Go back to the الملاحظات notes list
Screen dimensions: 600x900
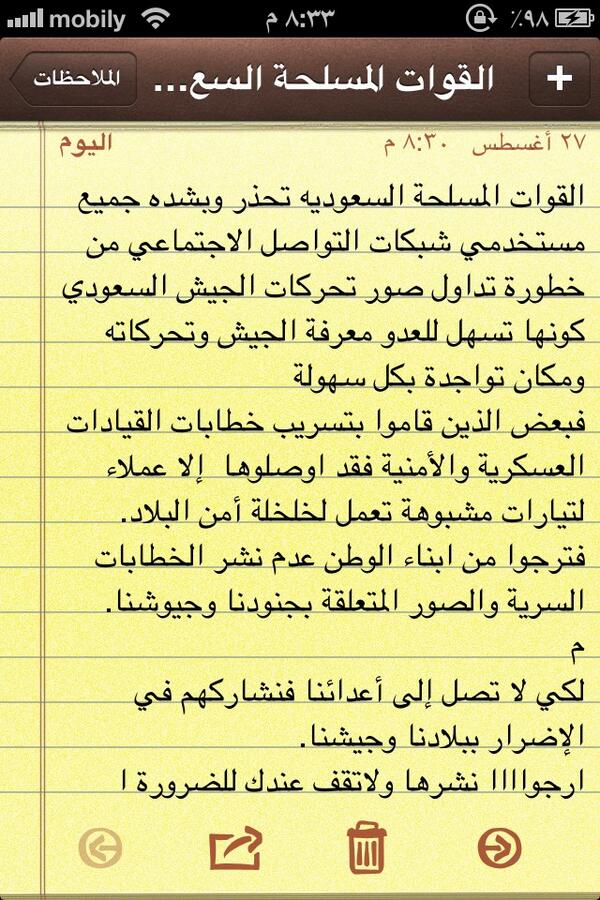(x=72, y=80)
